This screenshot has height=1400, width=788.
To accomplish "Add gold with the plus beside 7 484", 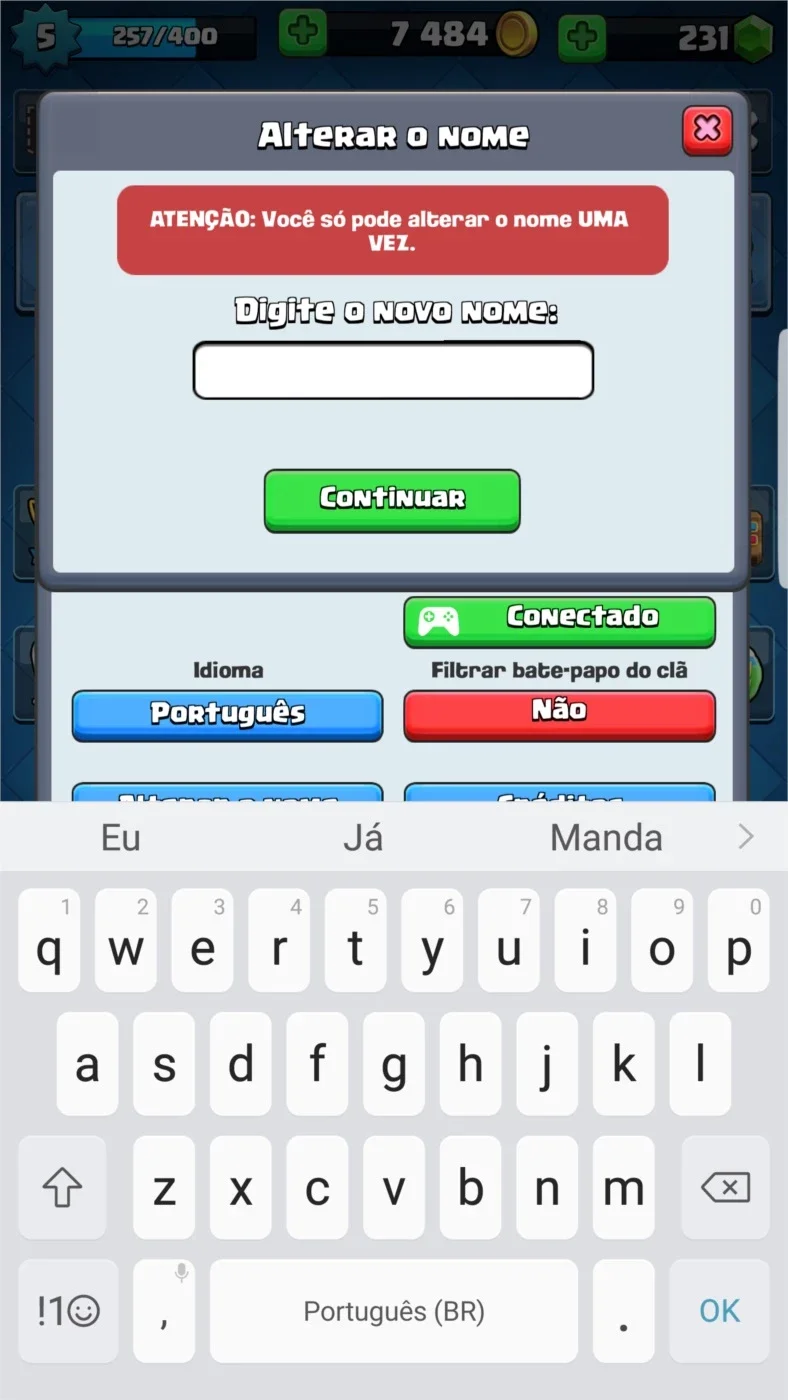I will pos(303,35).
